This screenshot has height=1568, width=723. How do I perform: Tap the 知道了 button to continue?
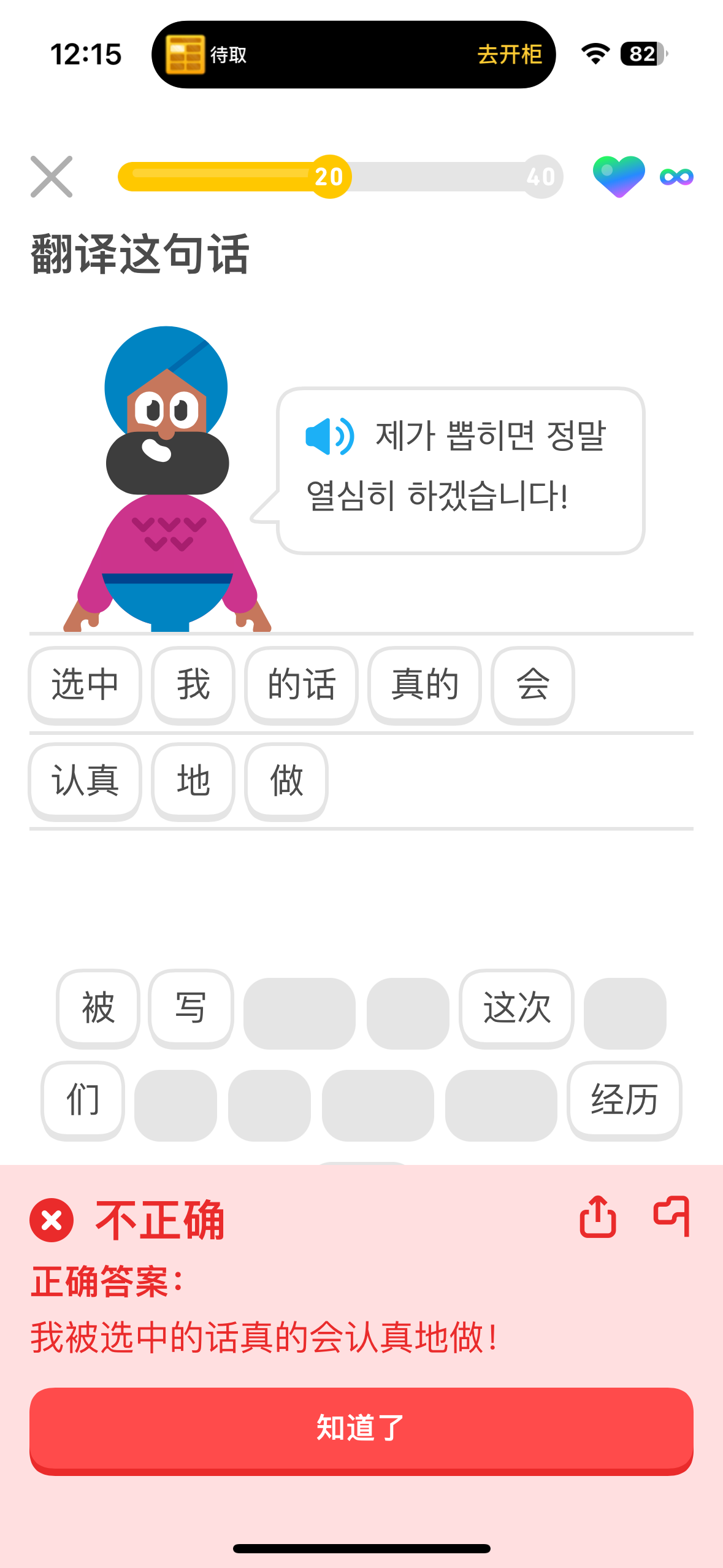coord(361,1431)
